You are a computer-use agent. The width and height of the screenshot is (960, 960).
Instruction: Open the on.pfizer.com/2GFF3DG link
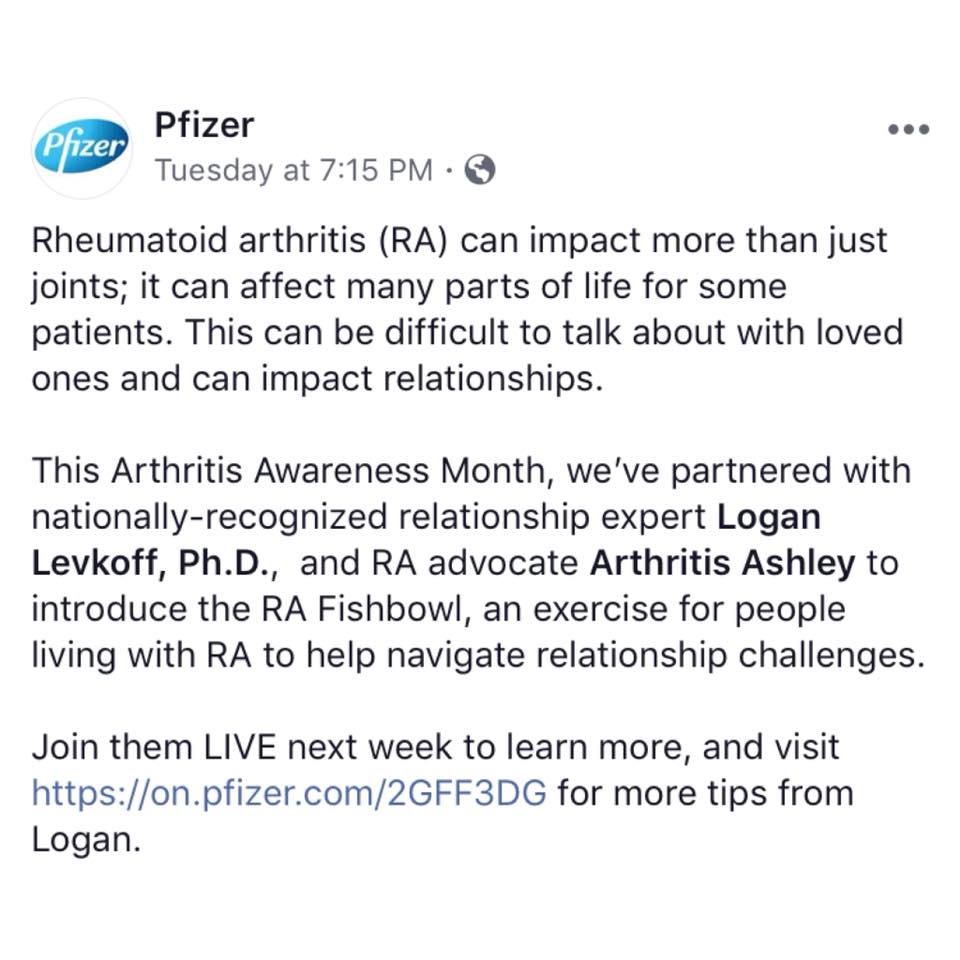point(289,793)
